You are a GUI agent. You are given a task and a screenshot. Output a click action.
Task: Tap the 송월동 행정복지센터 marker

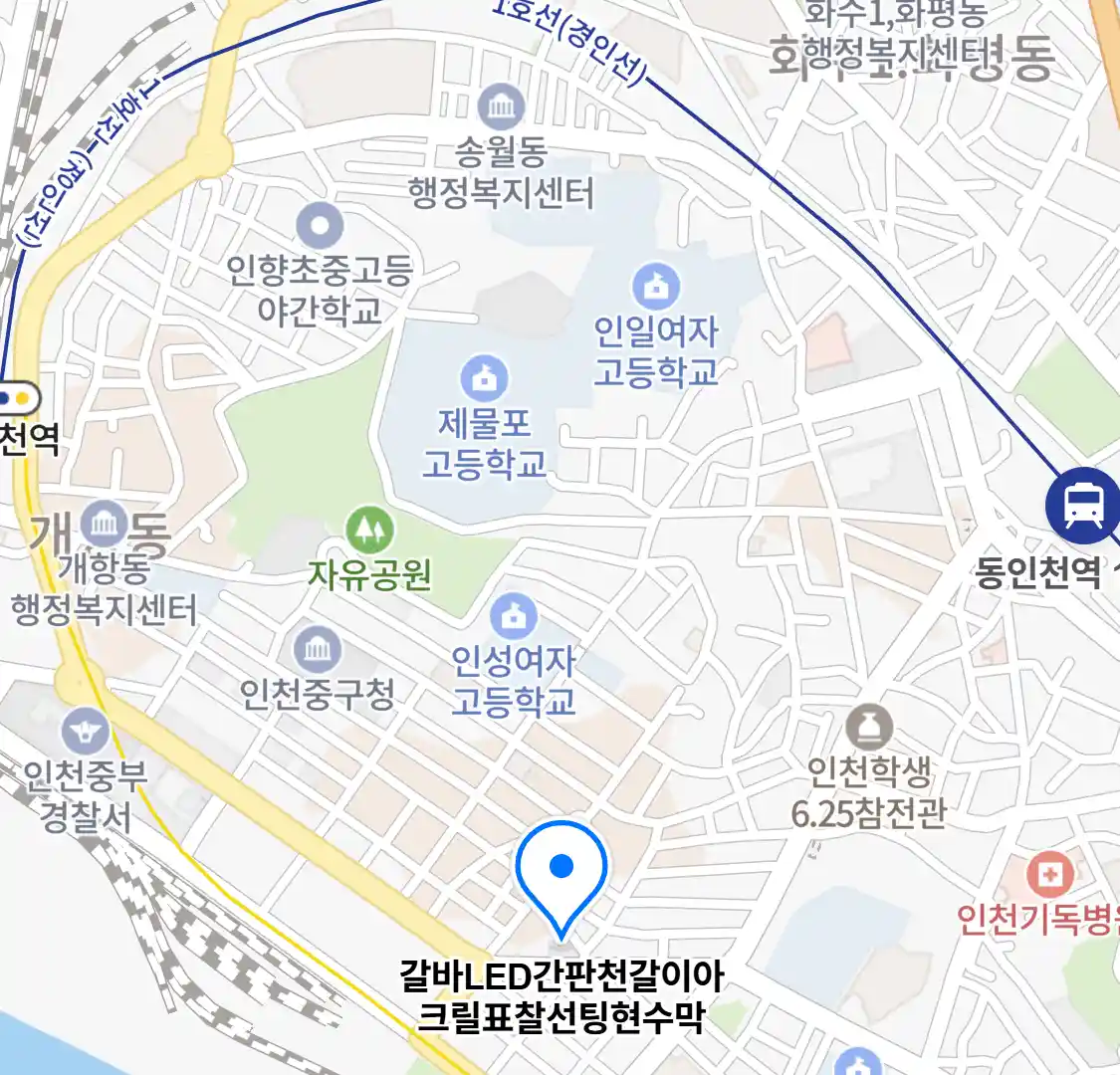tap(502, 107)
